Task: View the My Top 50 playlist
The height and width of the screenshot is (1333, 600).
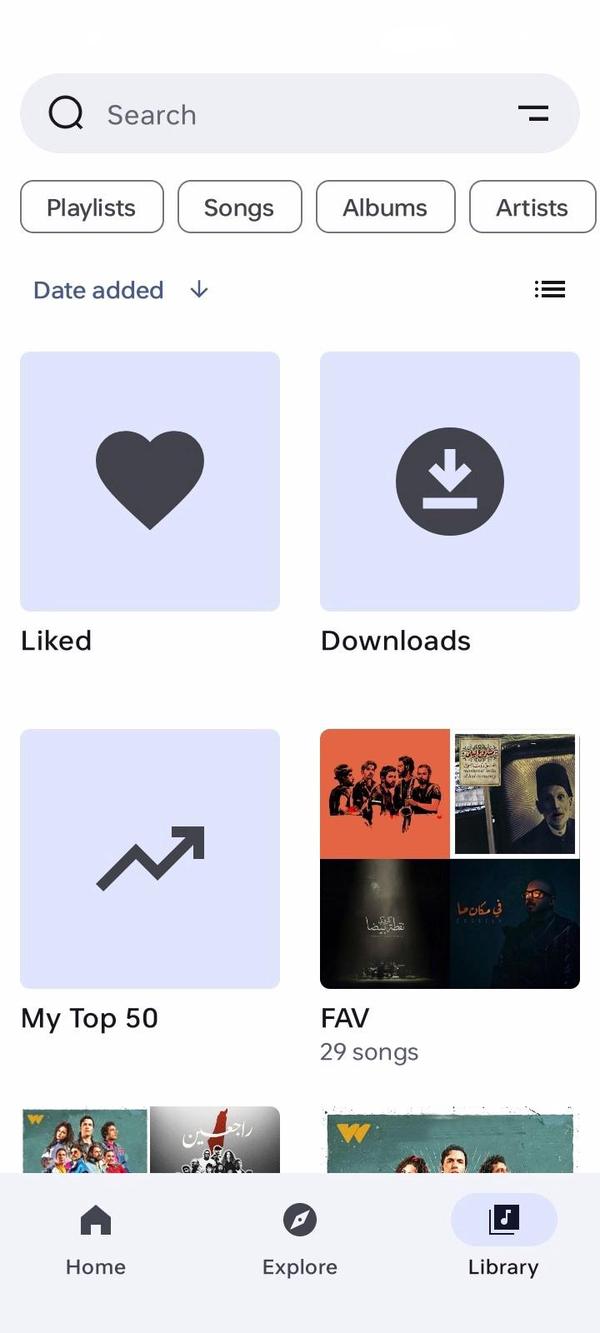Action: click(150, 859)
